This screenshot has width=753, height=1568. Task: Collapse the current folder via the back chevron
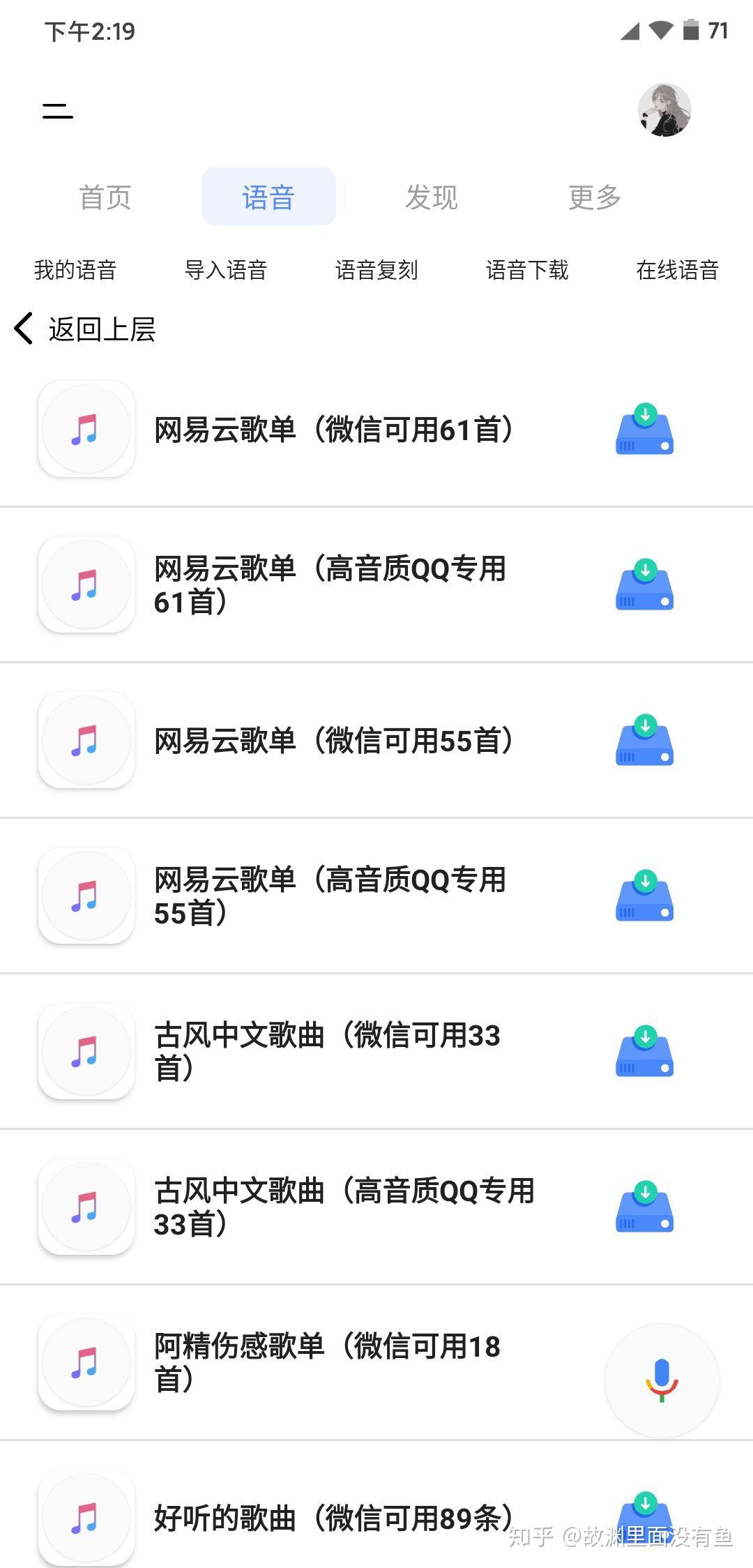tap(23, 329)
